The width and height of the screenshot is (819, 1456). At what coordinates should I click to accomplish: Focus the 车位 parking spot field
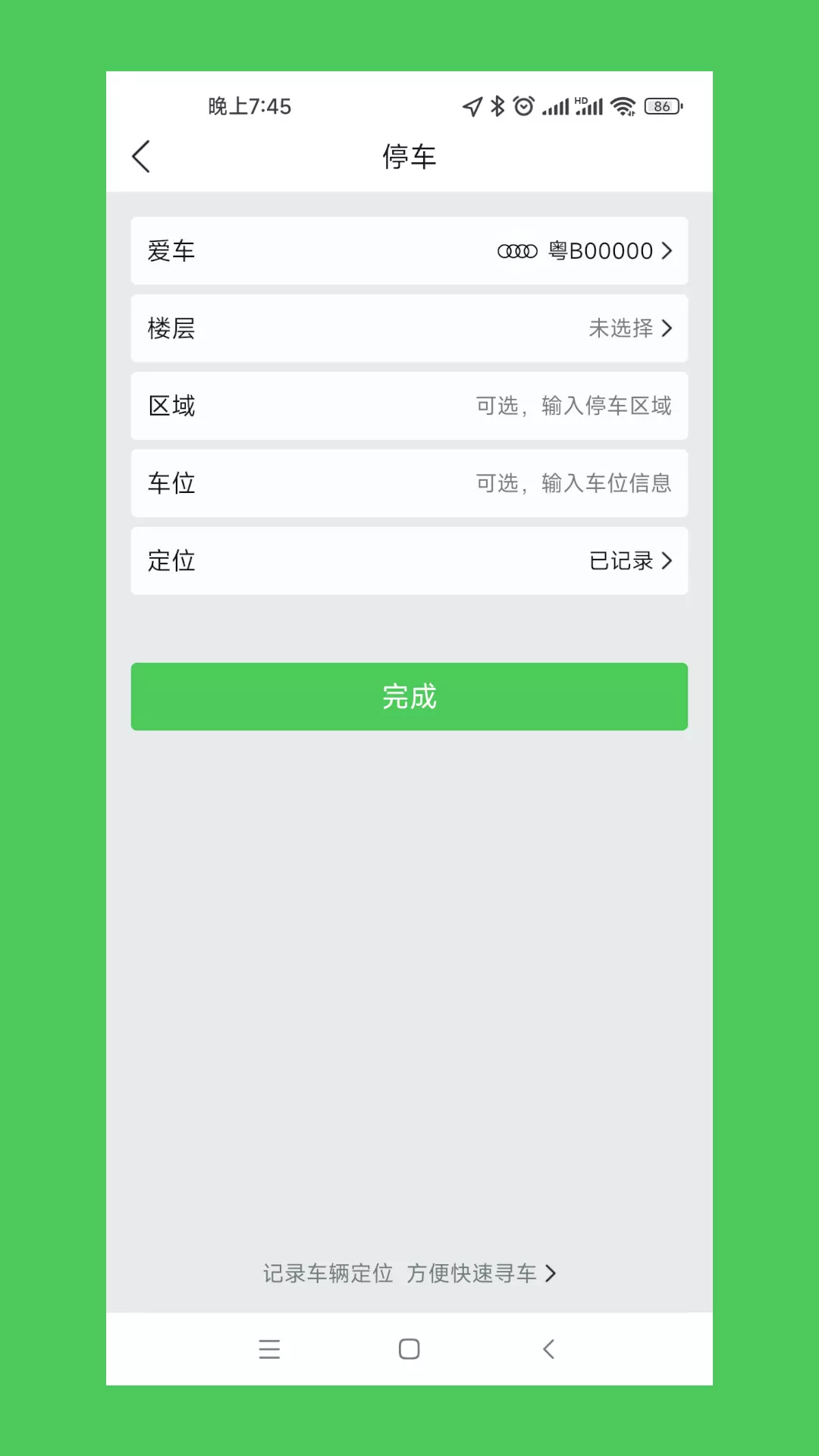[409, 483]
